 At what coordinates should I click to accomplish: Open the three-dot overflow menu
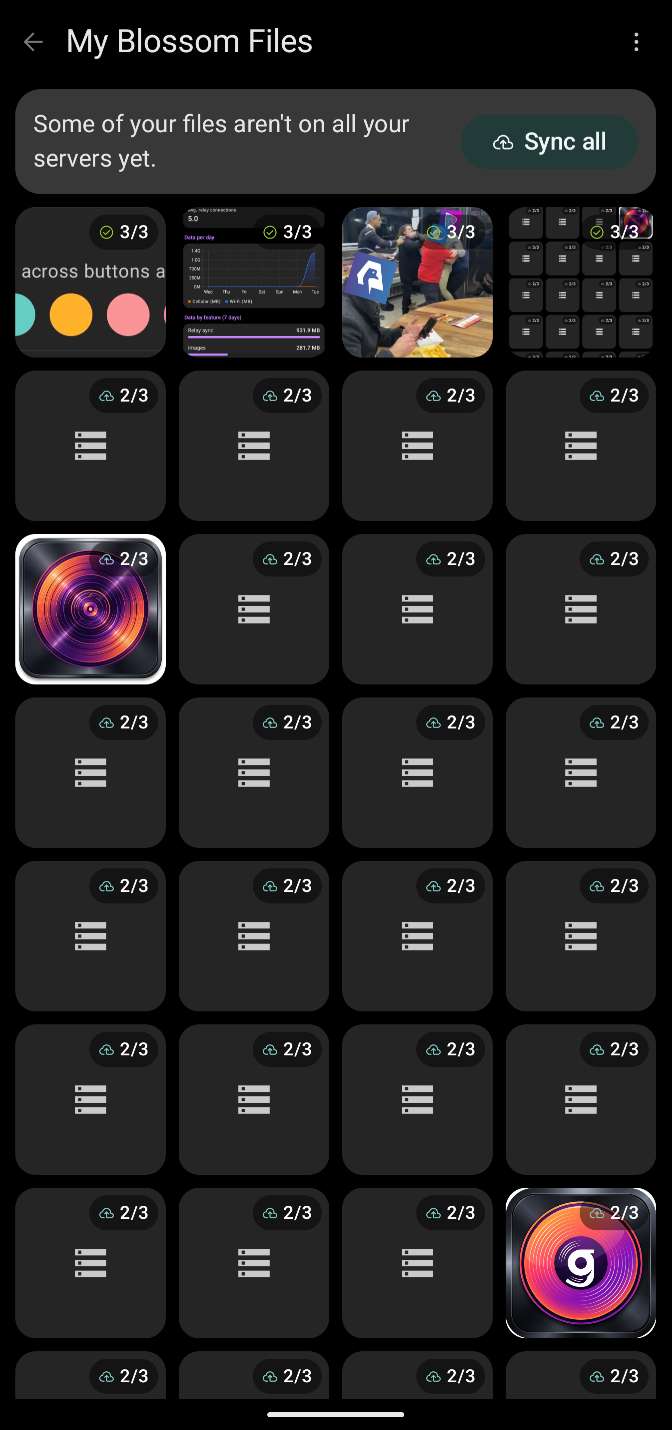(636, 42)
